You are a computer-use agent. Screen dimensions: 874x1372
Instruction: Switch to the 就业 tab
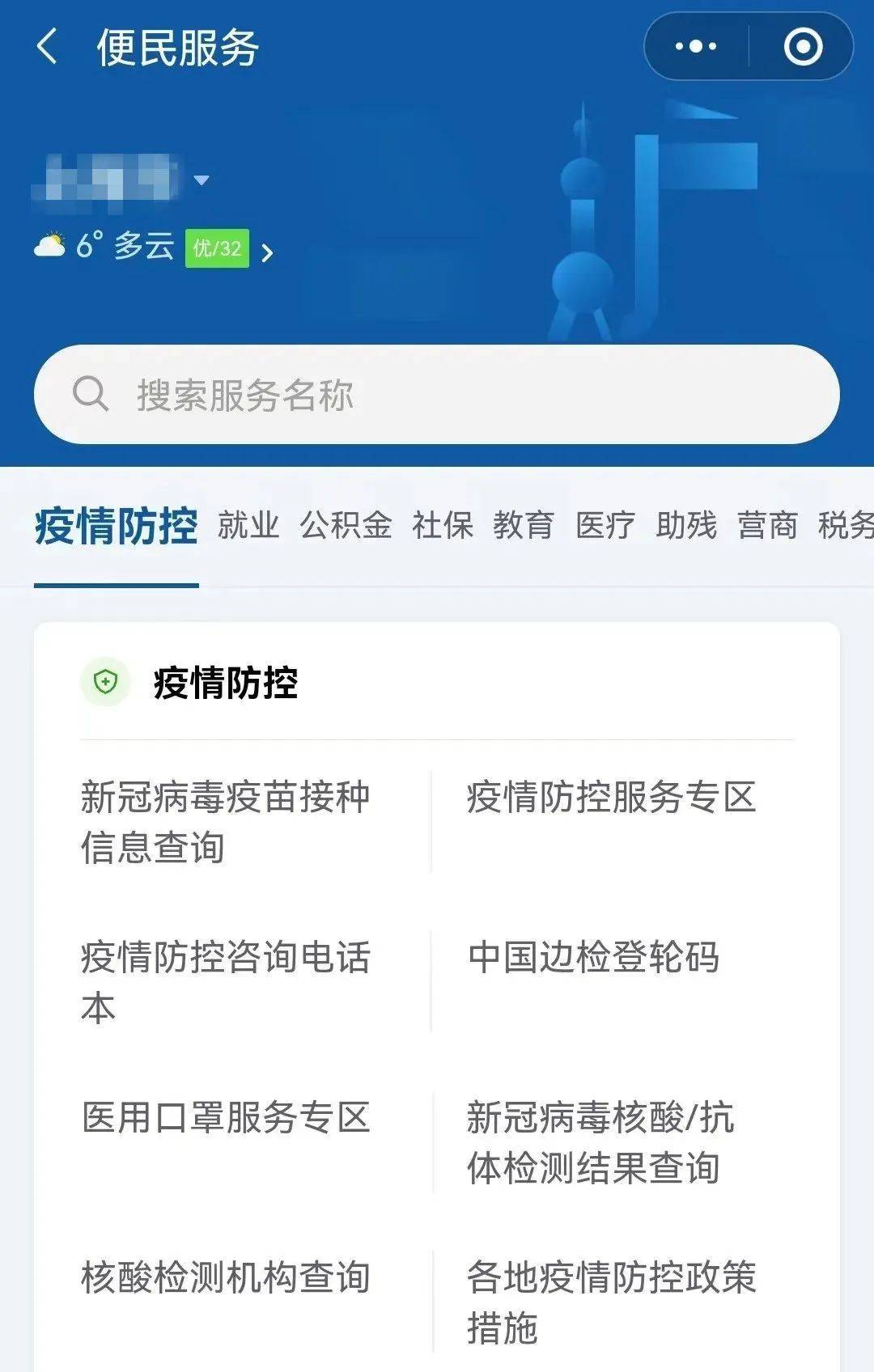coord(248,526)
